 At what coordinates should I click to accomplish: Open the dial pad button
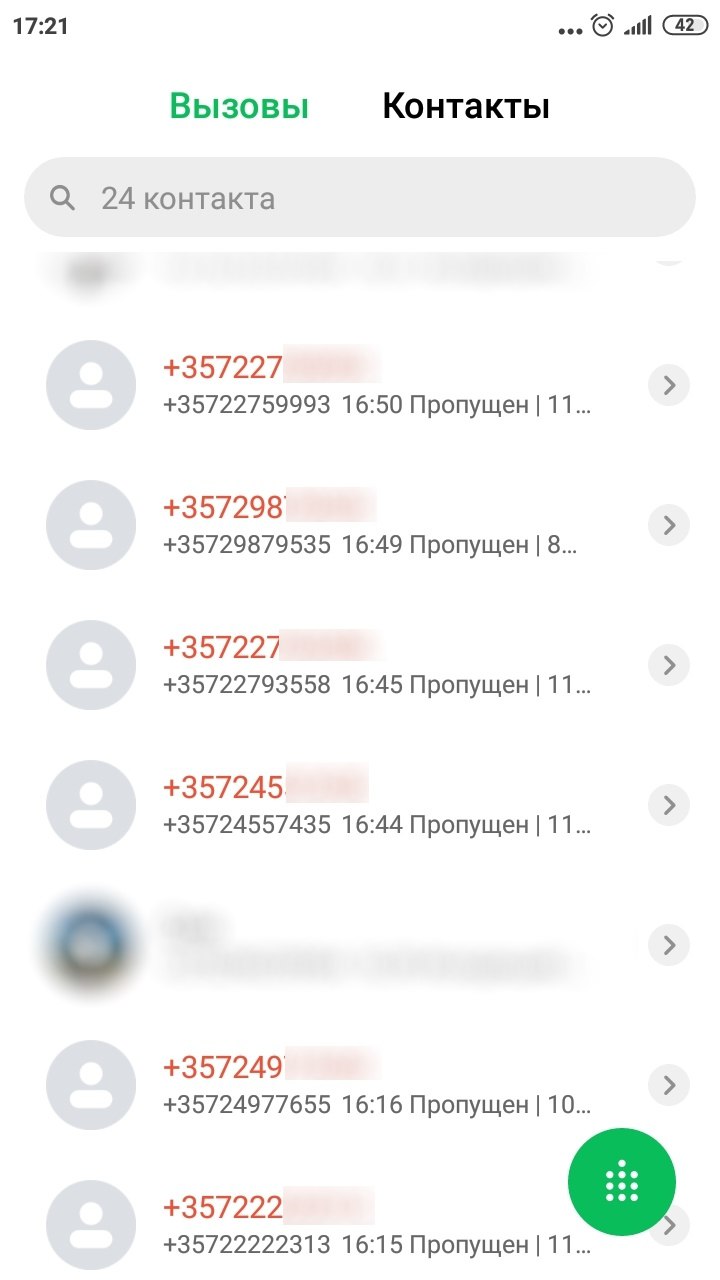pos(621,1182)
